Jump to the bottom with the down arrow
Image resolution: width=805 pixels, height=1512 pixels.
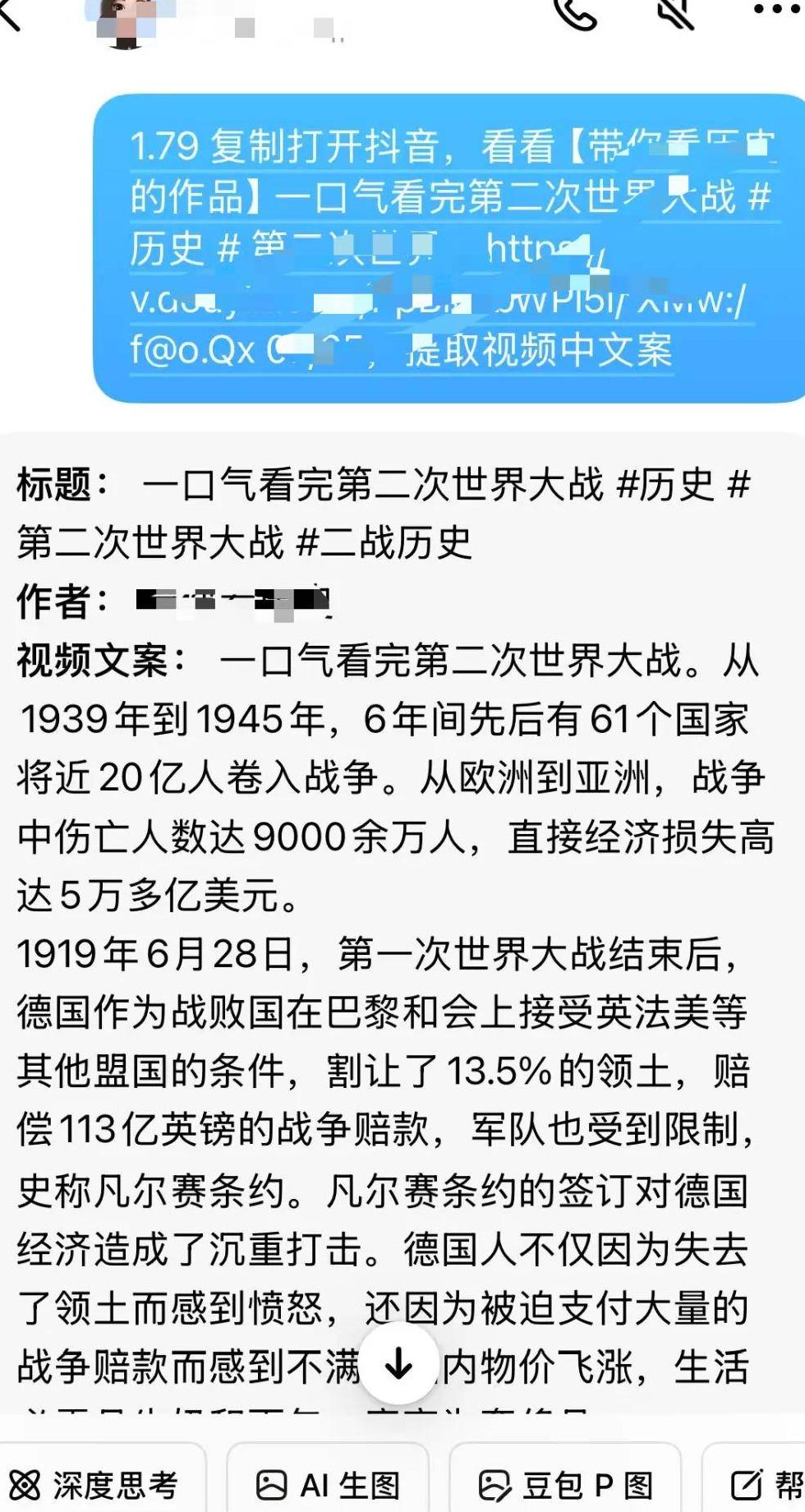399,1366
